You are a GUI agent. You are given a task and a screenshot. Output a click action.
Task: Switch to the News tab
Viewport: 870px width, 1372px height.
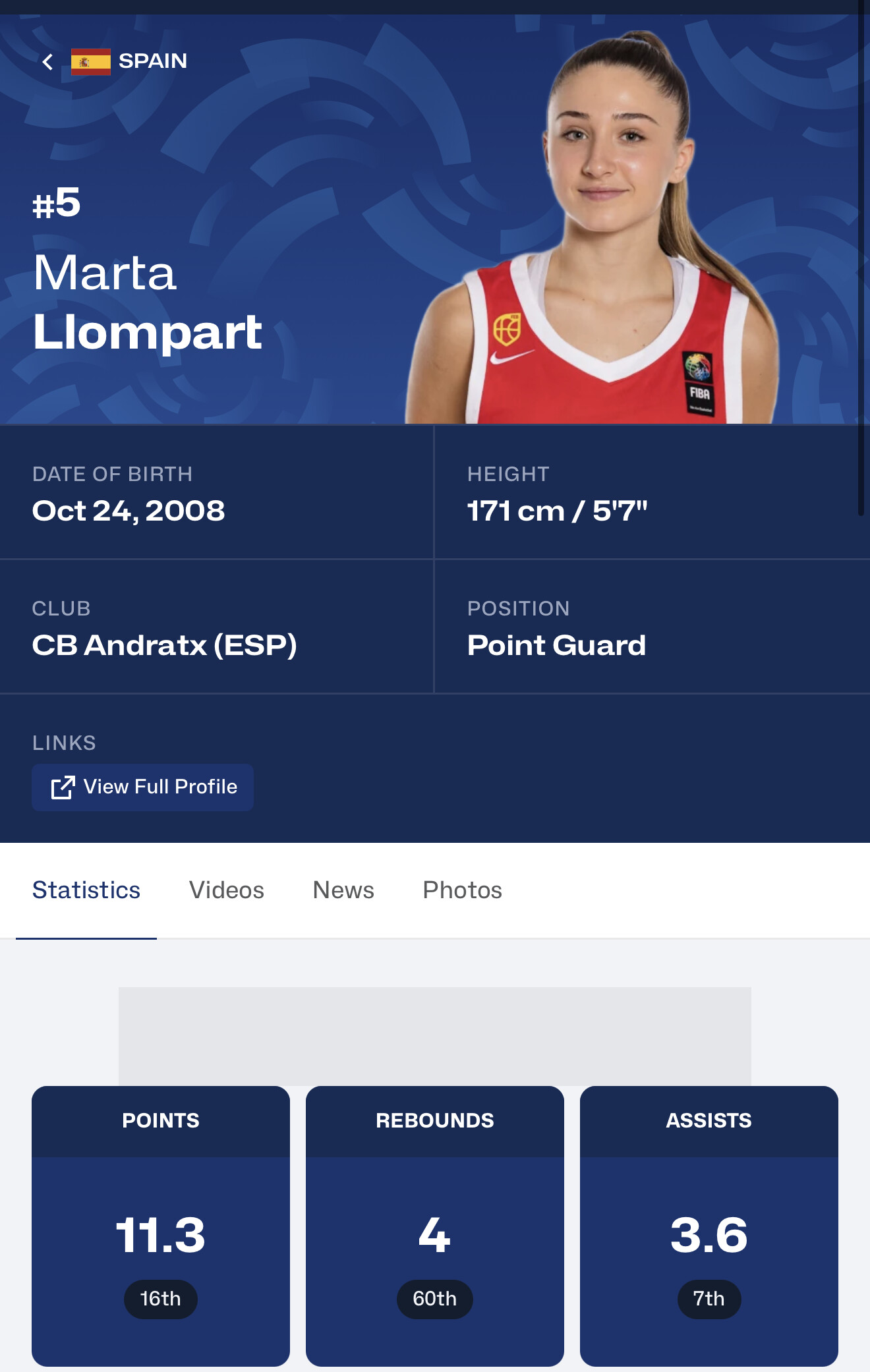click(343, 890)
